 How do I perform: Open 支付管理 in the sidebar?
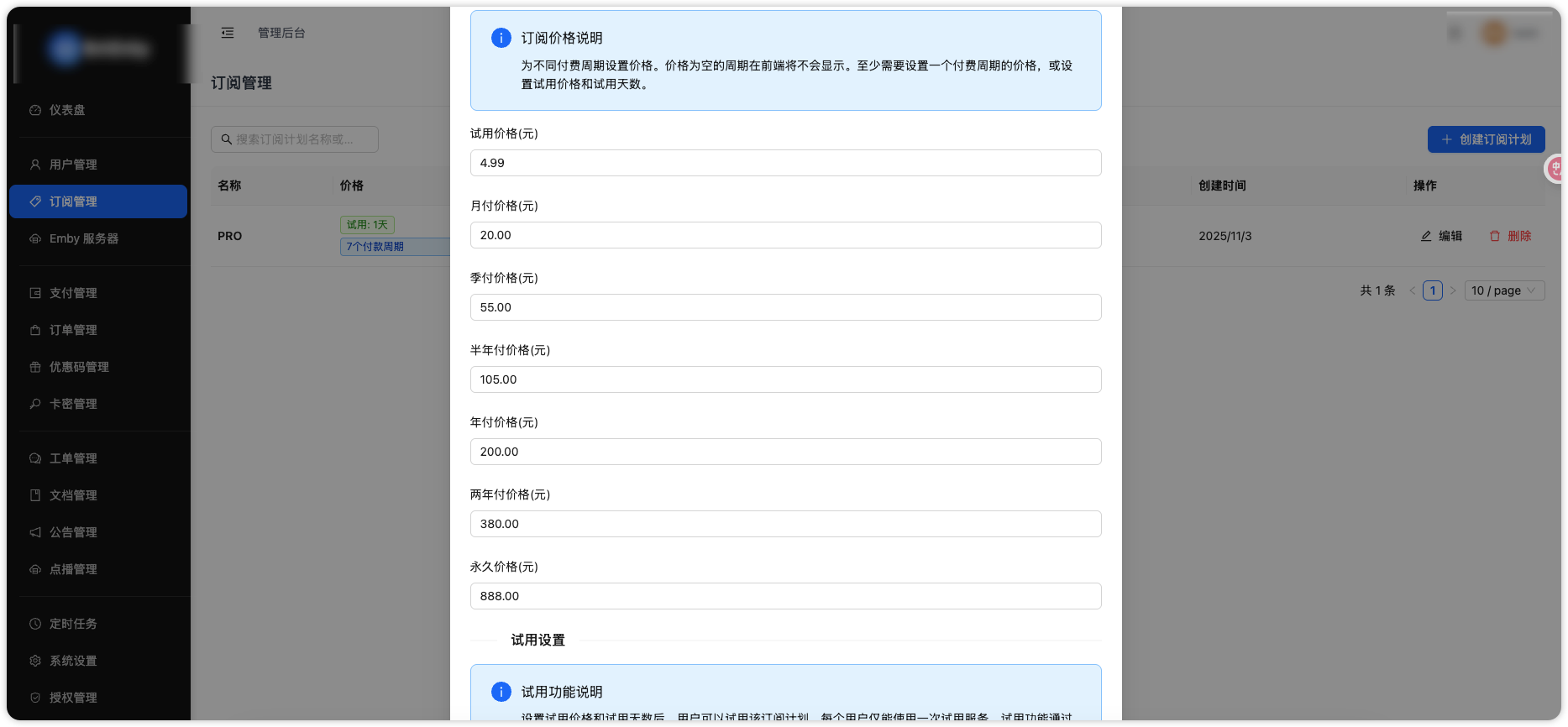[73, 293]
